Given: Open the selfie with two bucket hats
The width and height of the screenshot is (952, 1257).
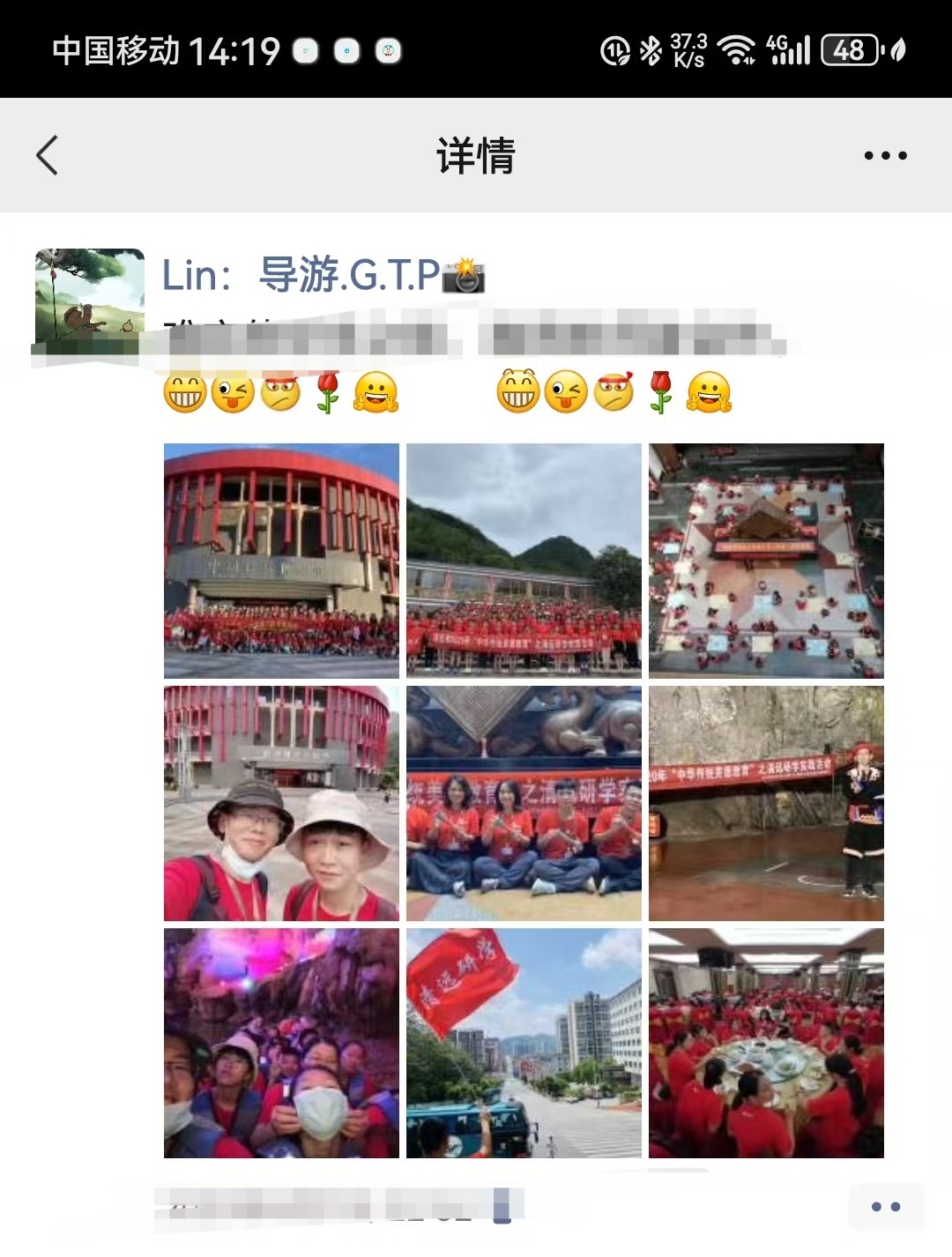Looking at the screenshot, I should tap(281, 803).
